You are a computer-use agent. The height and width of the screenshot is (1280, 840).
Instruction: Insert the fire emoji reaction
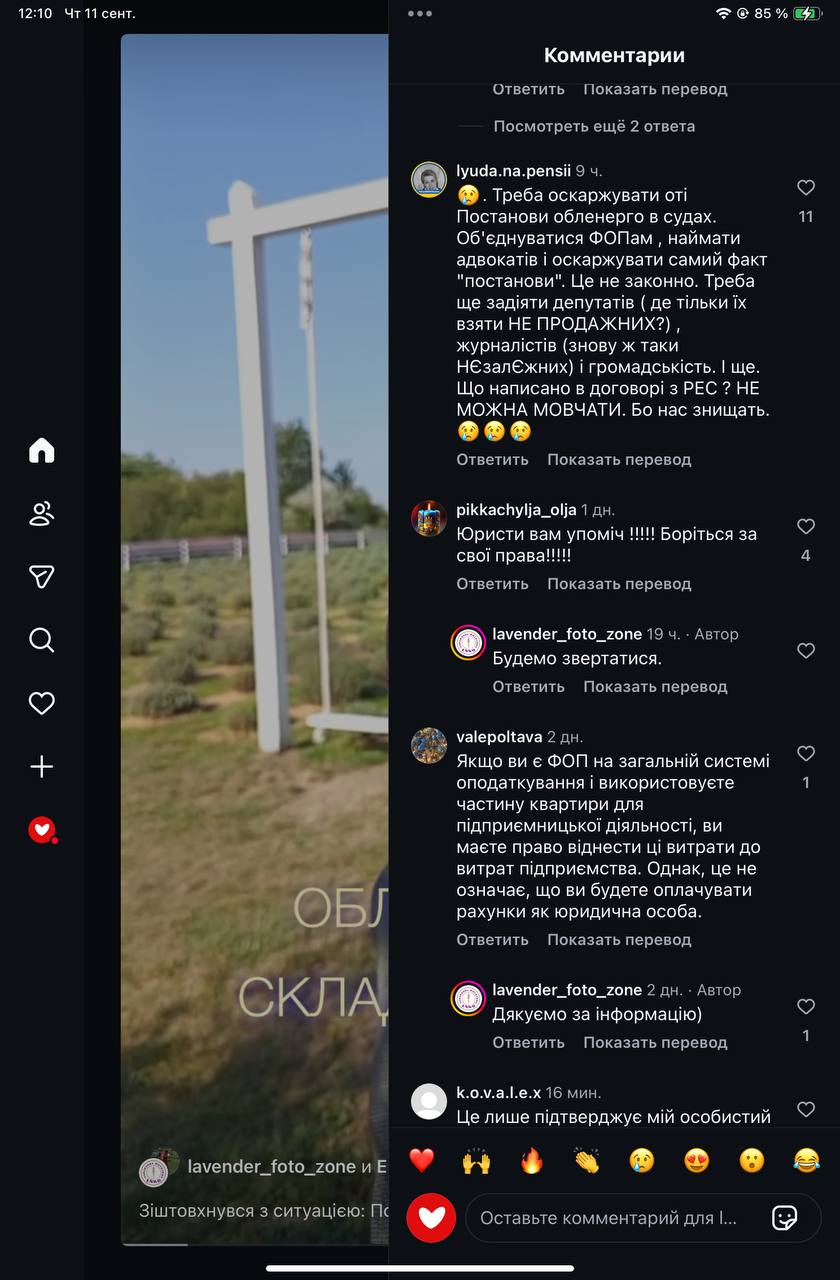pyautogui.click(x=532, y=1160)
